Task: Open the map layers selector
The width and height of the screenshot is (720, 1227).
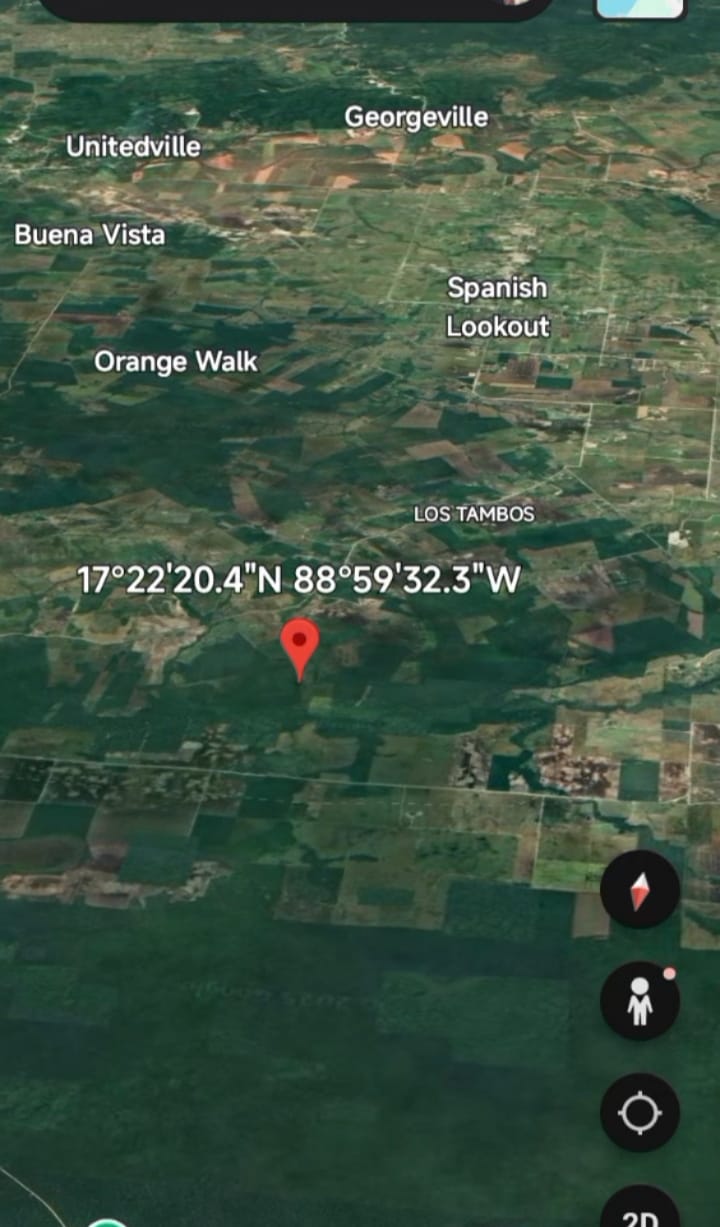Action: point(640,7)
